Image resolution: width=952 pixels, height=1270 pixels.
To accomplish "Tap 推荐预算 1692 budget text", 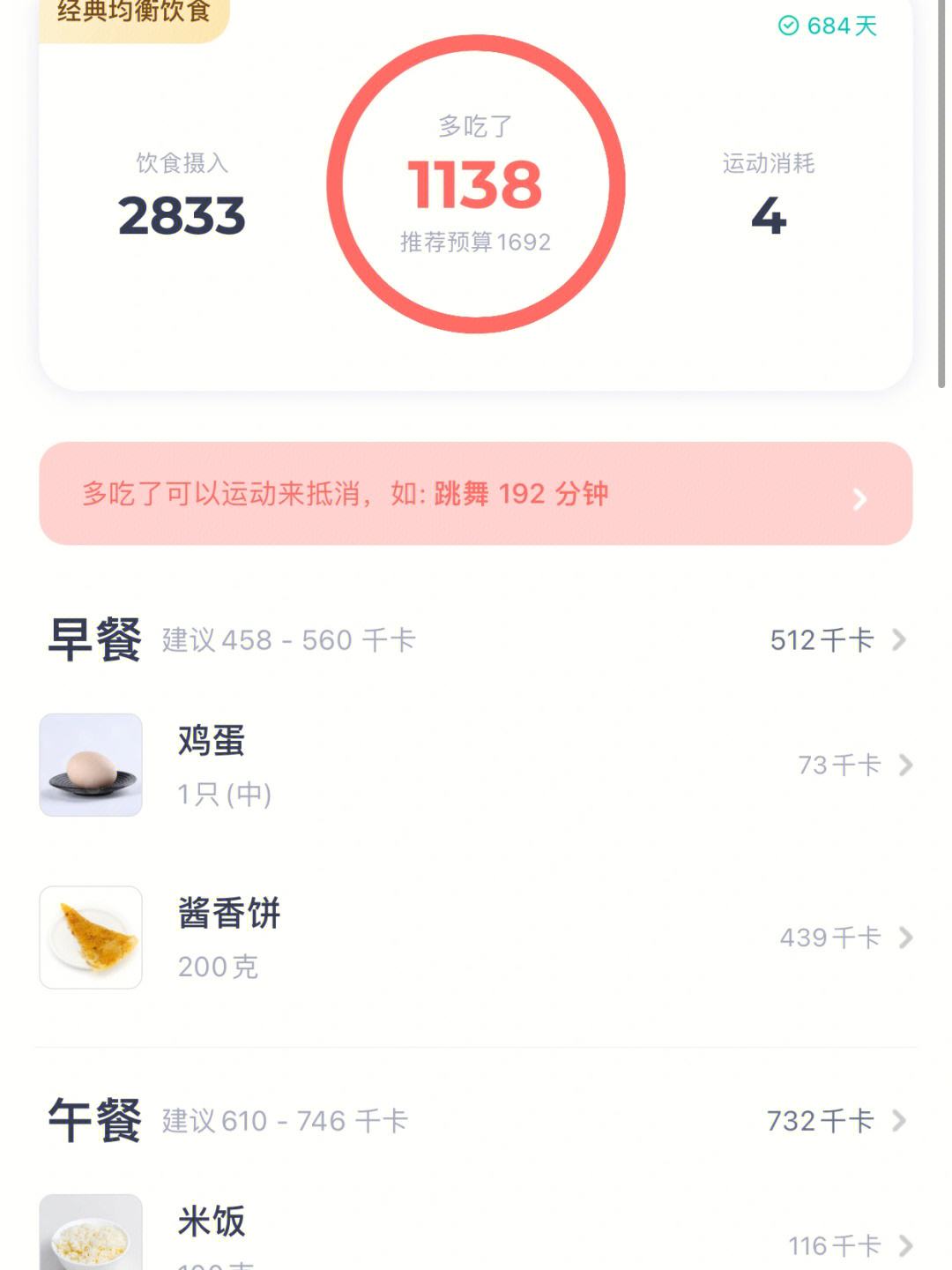I will click(474, 240).
